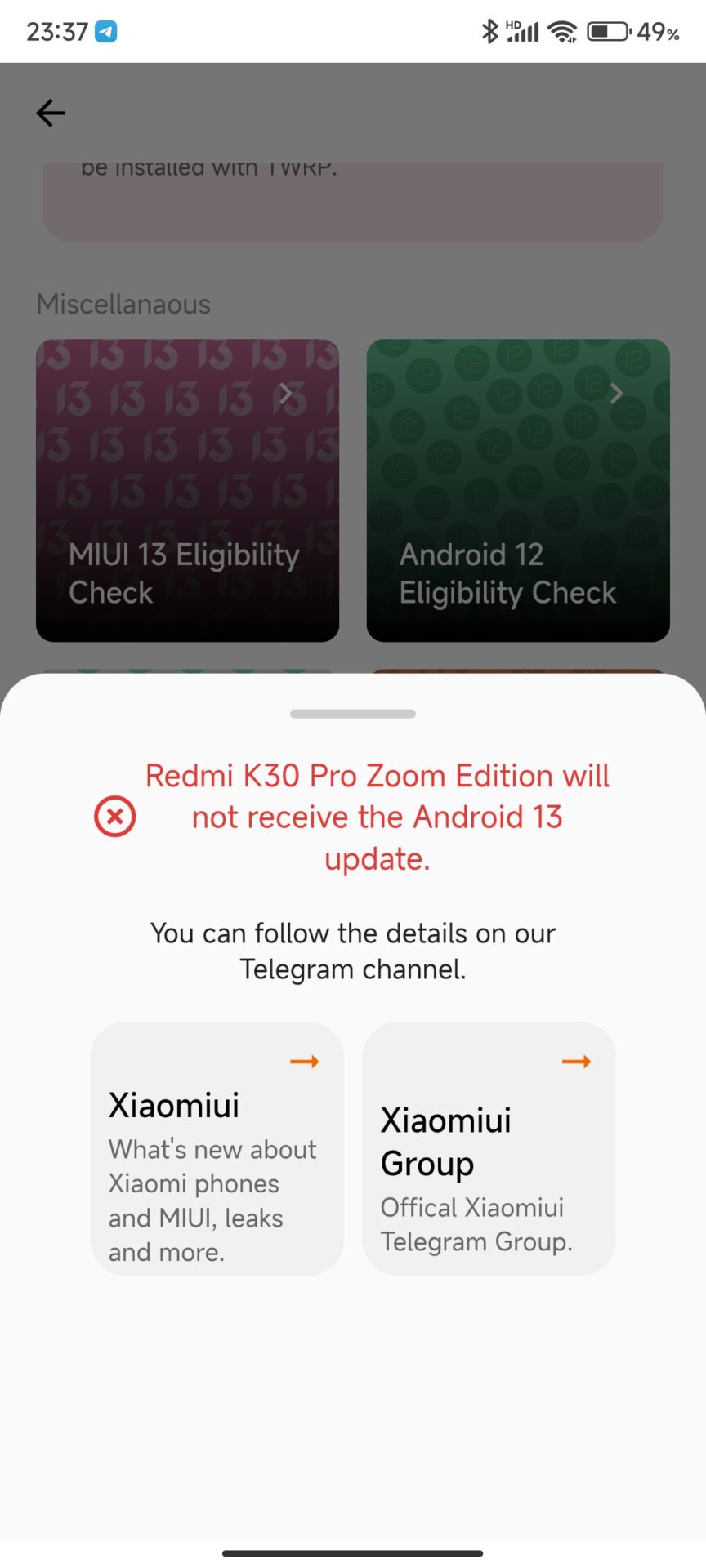
Task: Open MIUI 13 Eligibility Check
Action: pos(187,490)
